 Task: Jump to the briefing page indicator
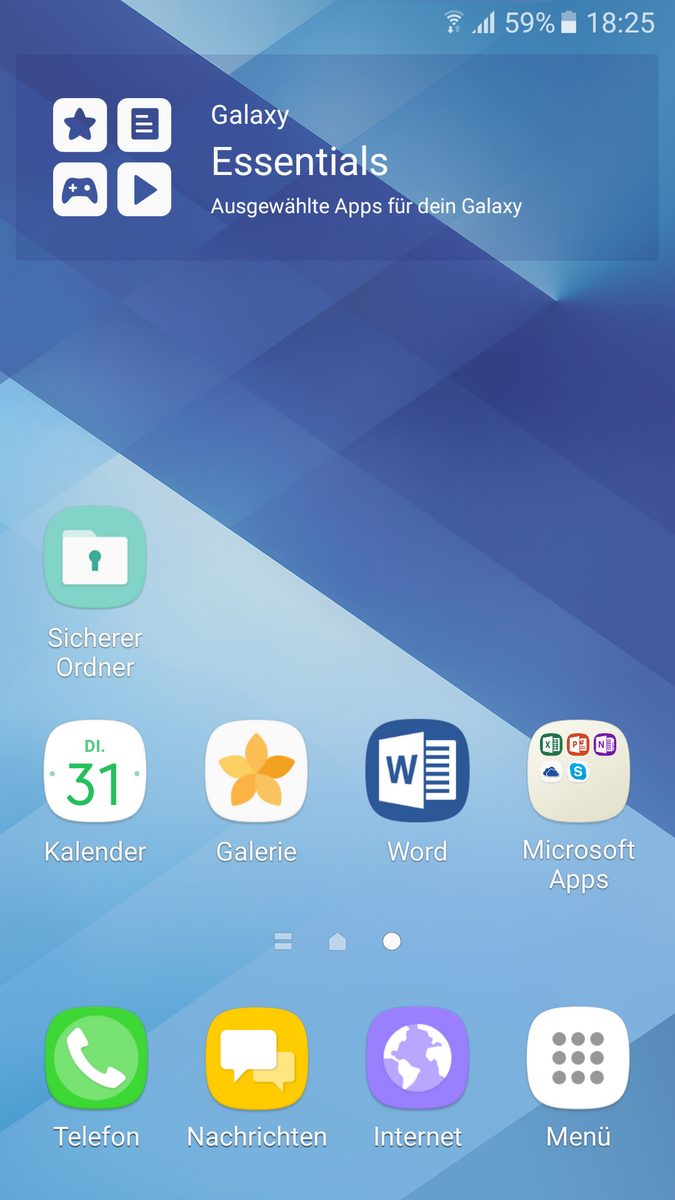pos(283,941)
